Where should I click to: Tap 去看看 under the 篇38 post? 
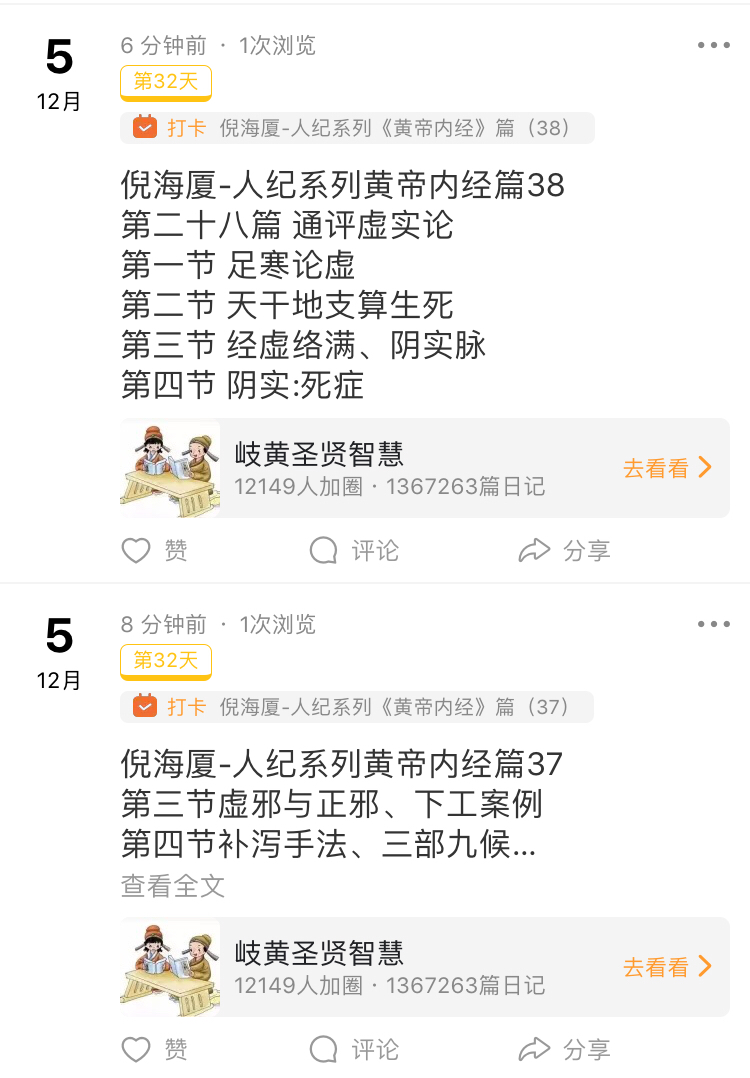(668, 468)
